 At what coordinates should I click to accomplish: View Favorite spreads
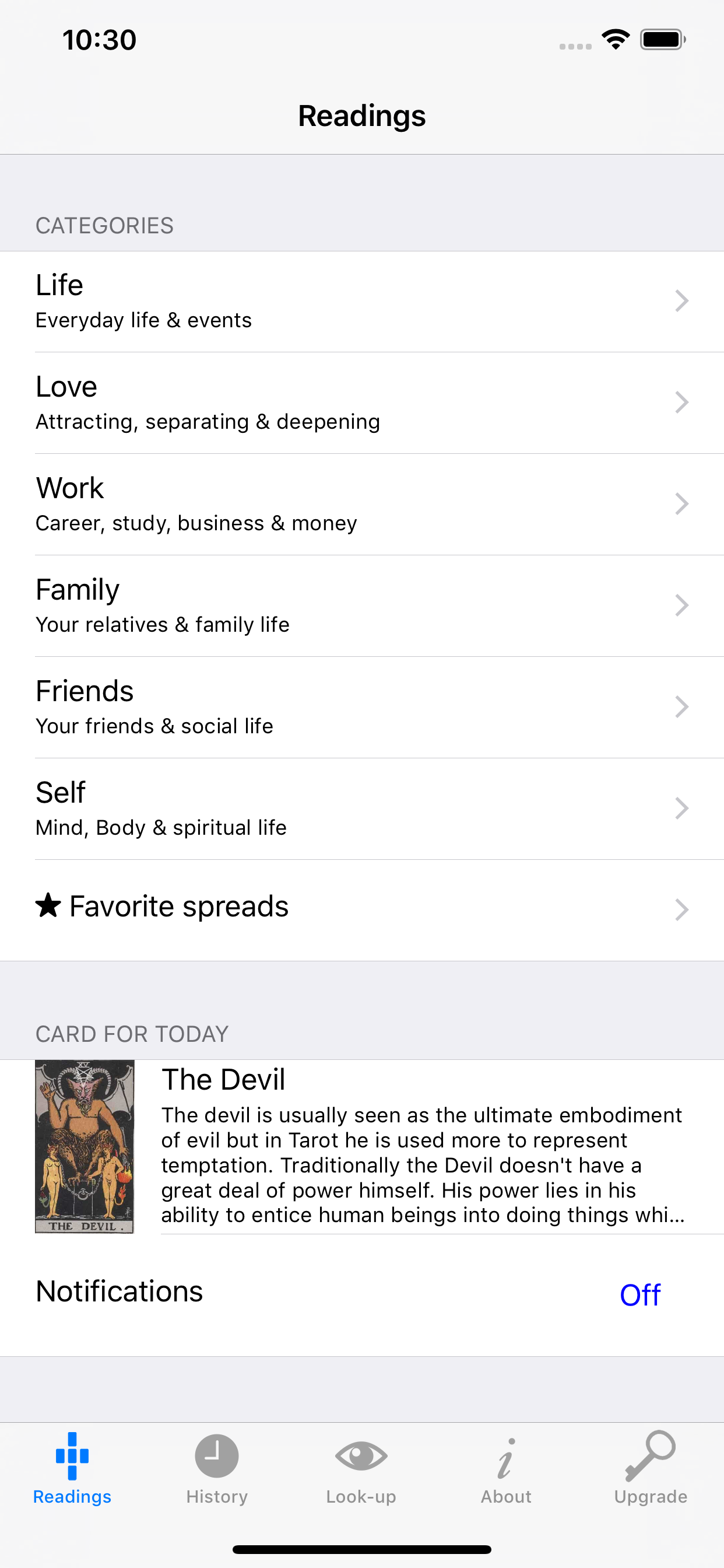(x=362, y=911)
